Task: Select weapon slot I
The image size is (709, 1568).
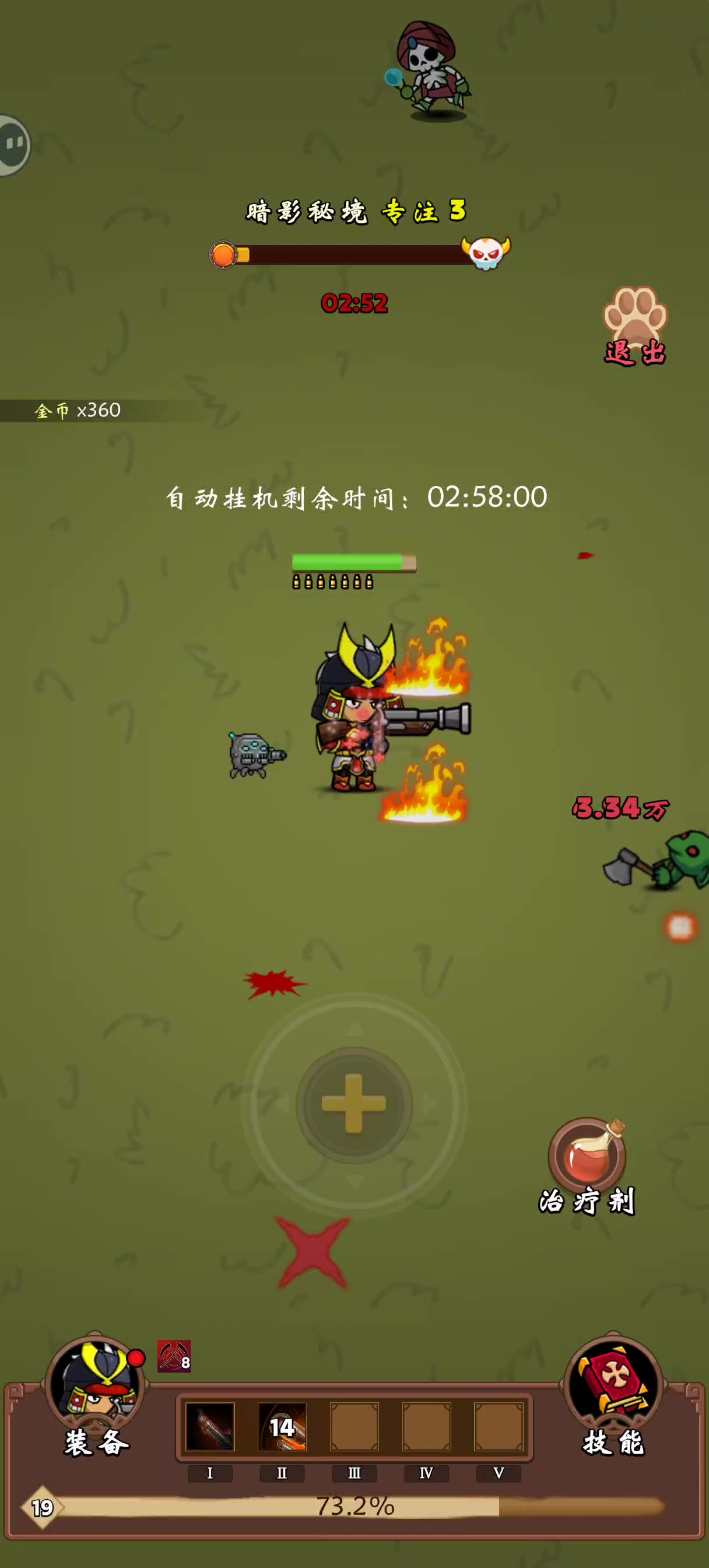Action: [x=210, y=1426]
